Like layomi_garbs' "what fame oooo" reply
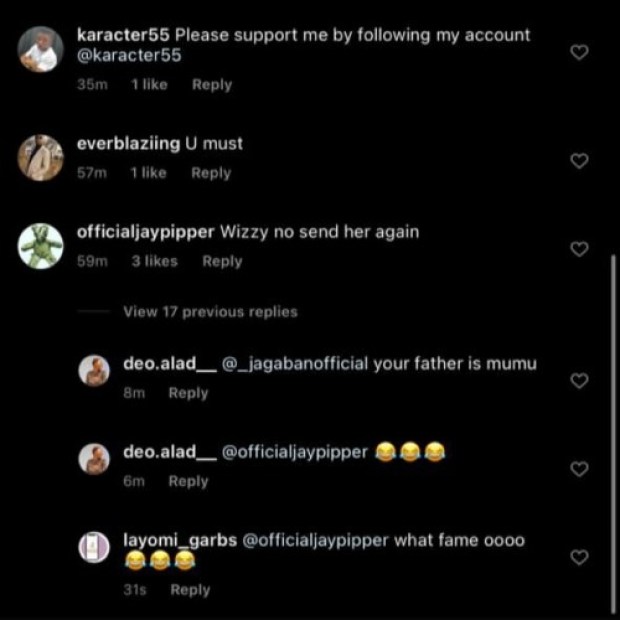This screenshot has height=620, width=620. point(579,557)
